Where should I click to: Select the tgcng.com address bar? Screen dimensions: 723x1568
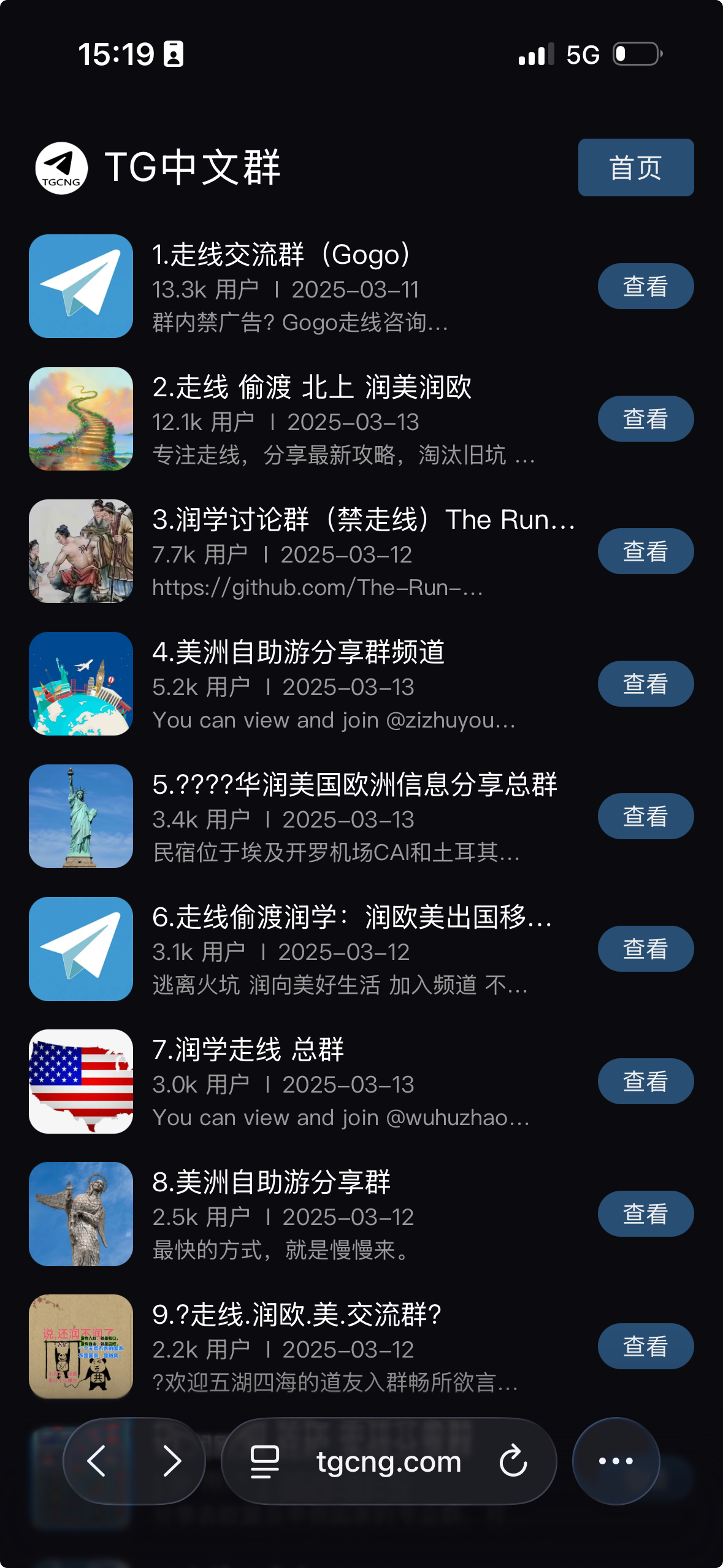[388, 1461]
